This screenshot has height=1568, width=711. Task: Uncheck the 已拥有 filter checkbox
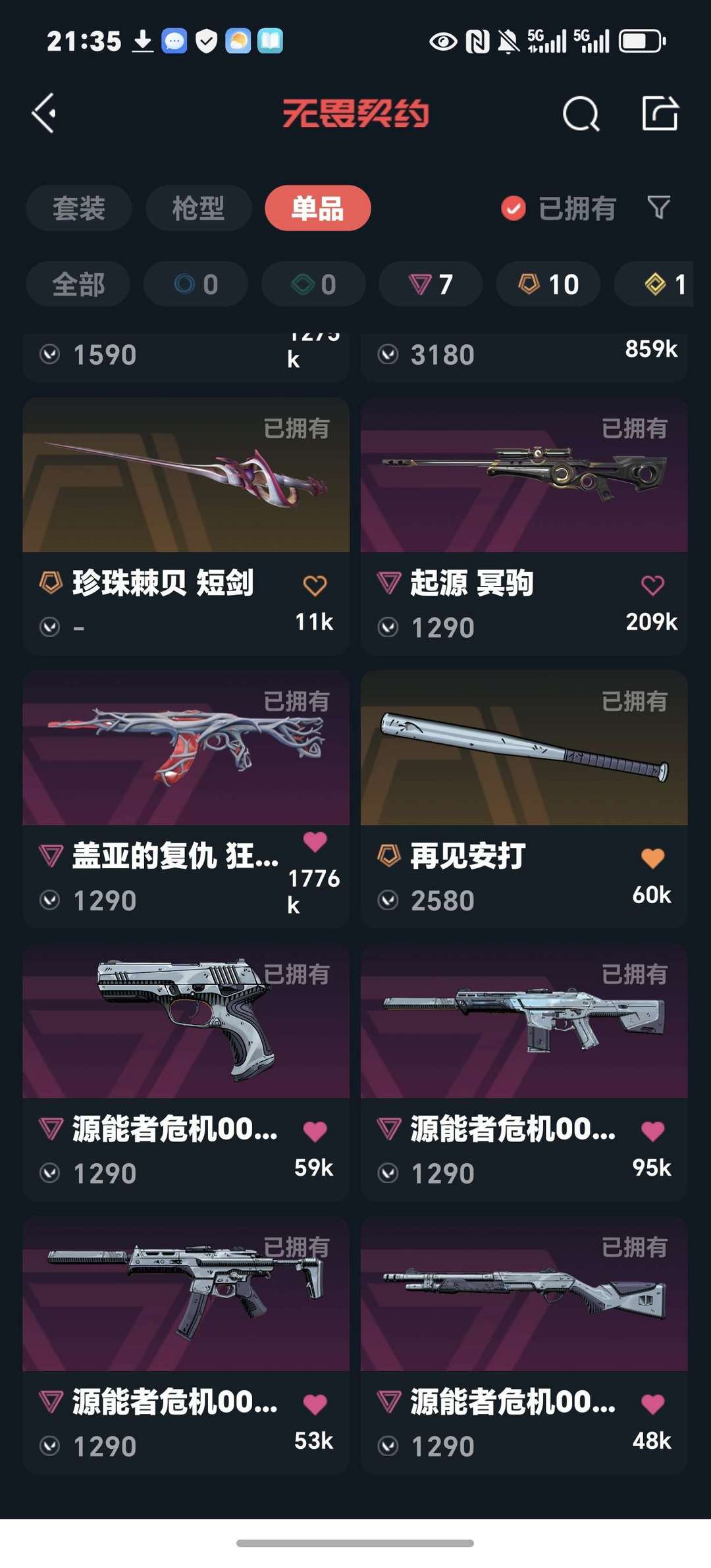513,209
